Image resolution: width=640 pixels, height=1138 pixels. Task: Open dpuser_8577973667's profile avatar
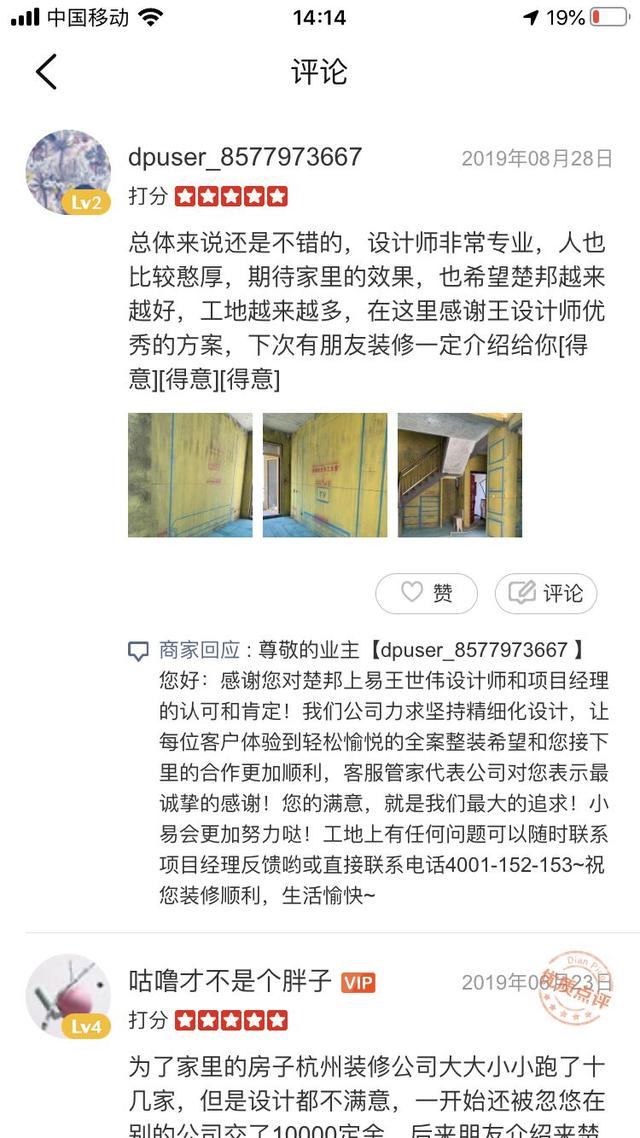(x=67, y=171)
